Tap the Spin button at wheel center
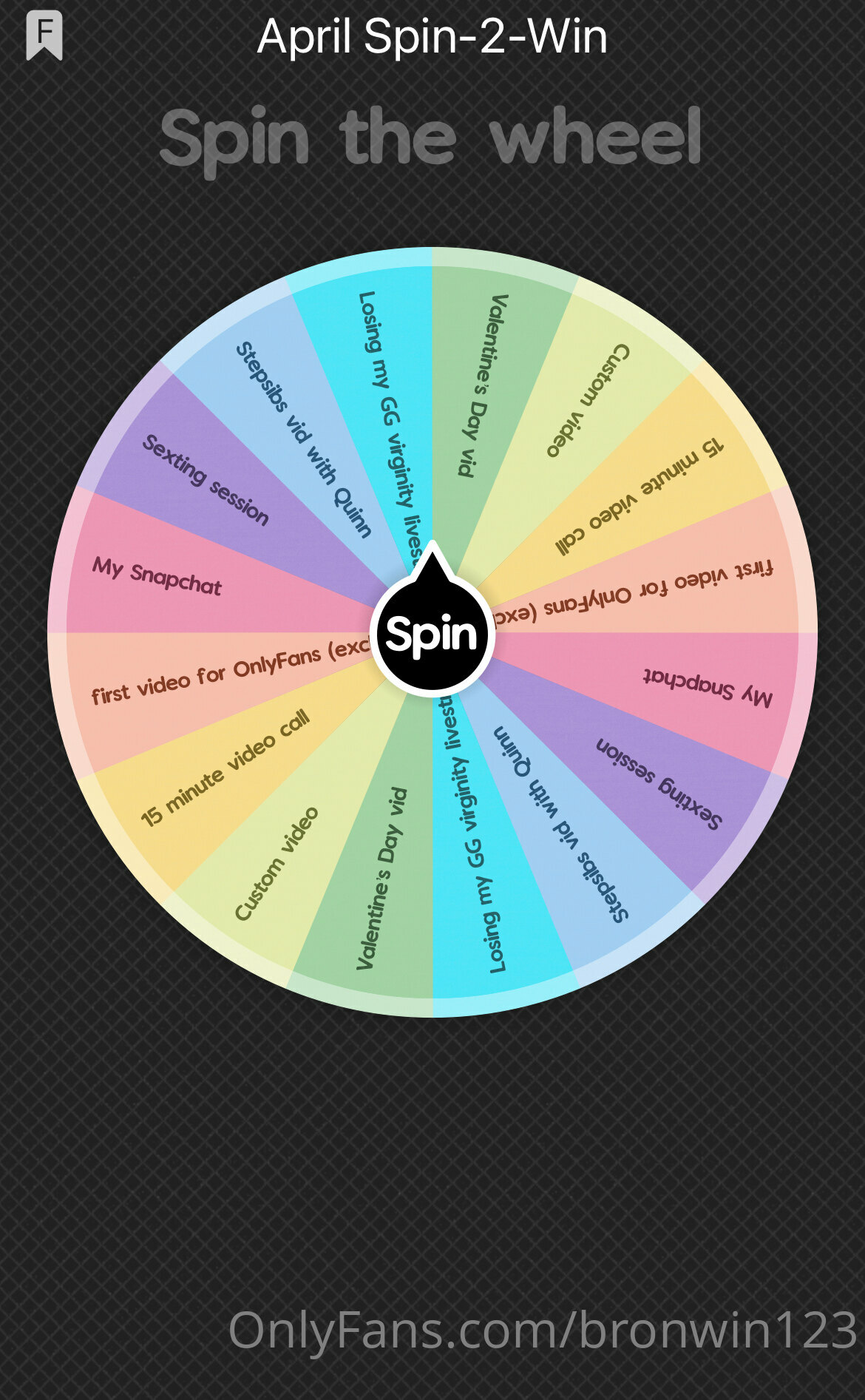Image resolution: width=865 pixels, height=1400 pixels. pos(432,635)
